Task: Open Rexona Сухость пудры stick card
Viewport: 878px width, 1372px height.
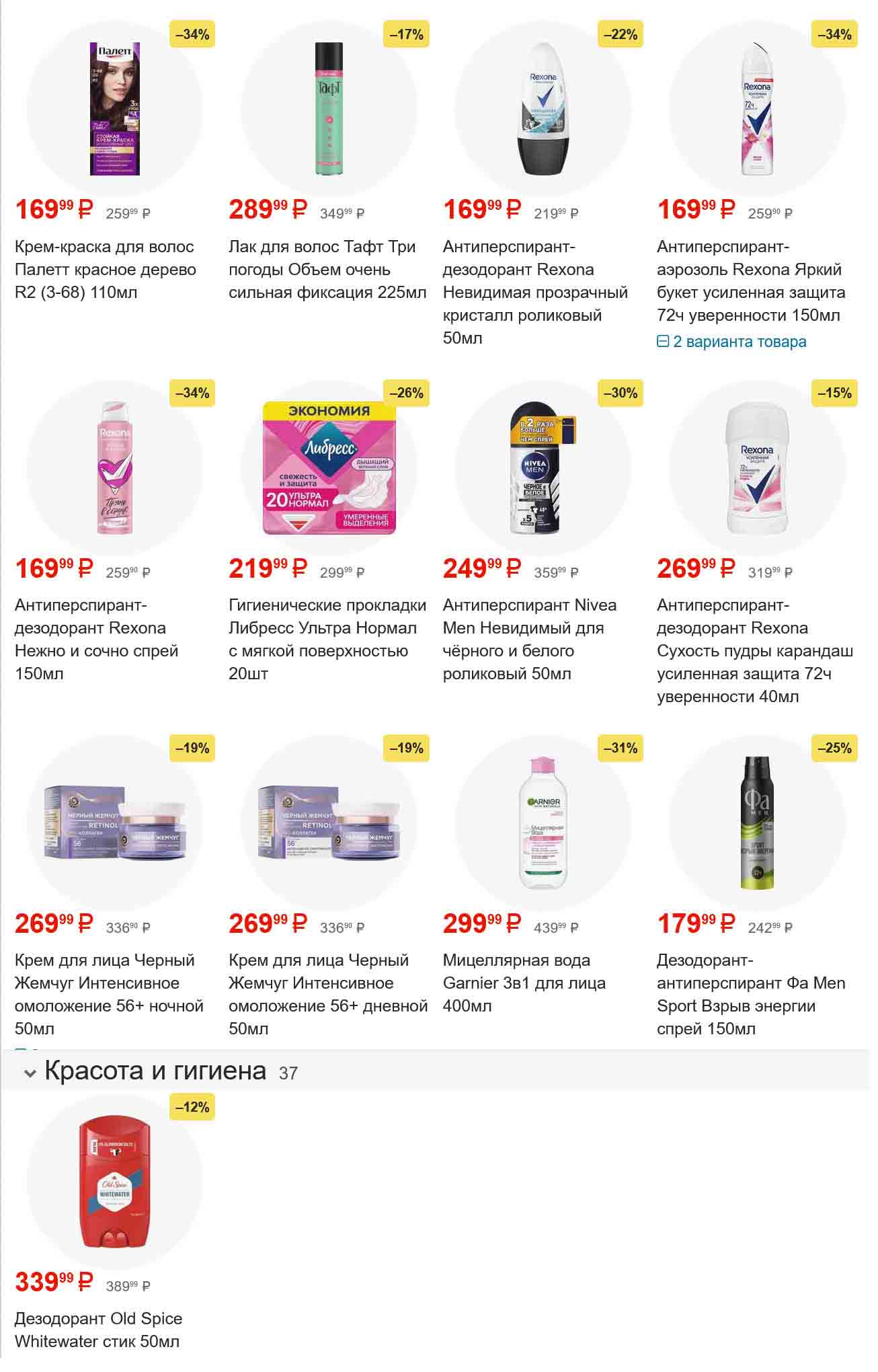Action: point(757,468)
